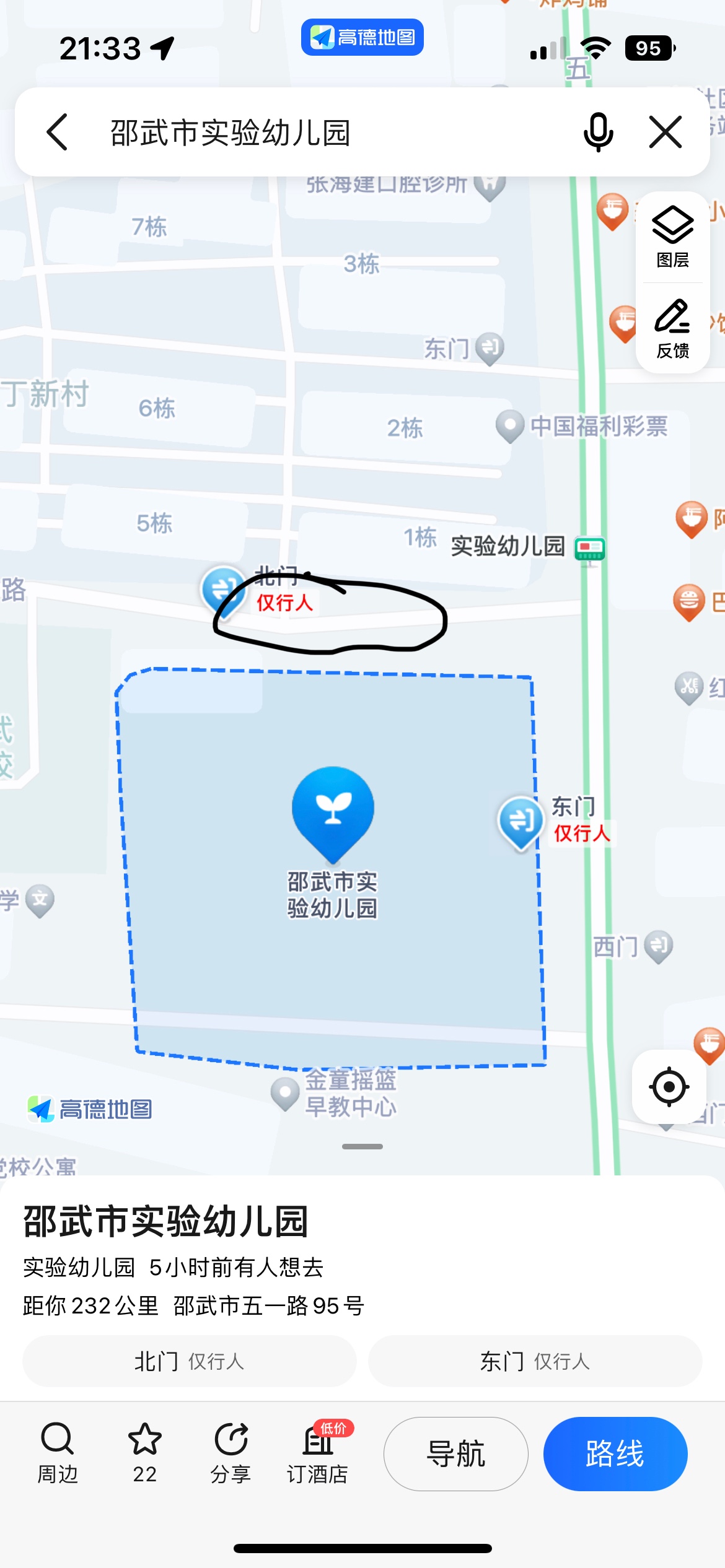This screenshot has width=725, height=1568.
Task: Favorite this place with the star icon
Action: coord(144,1453)
